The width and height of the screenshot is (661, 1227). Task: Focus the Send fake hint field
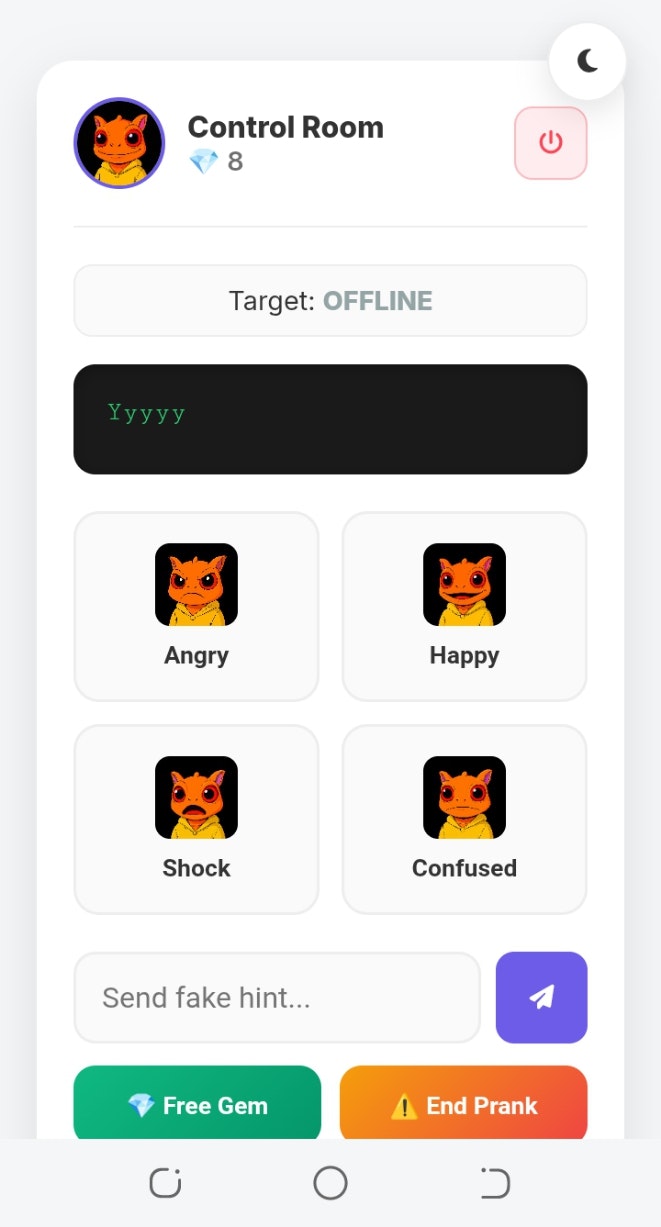coord(277,997)
